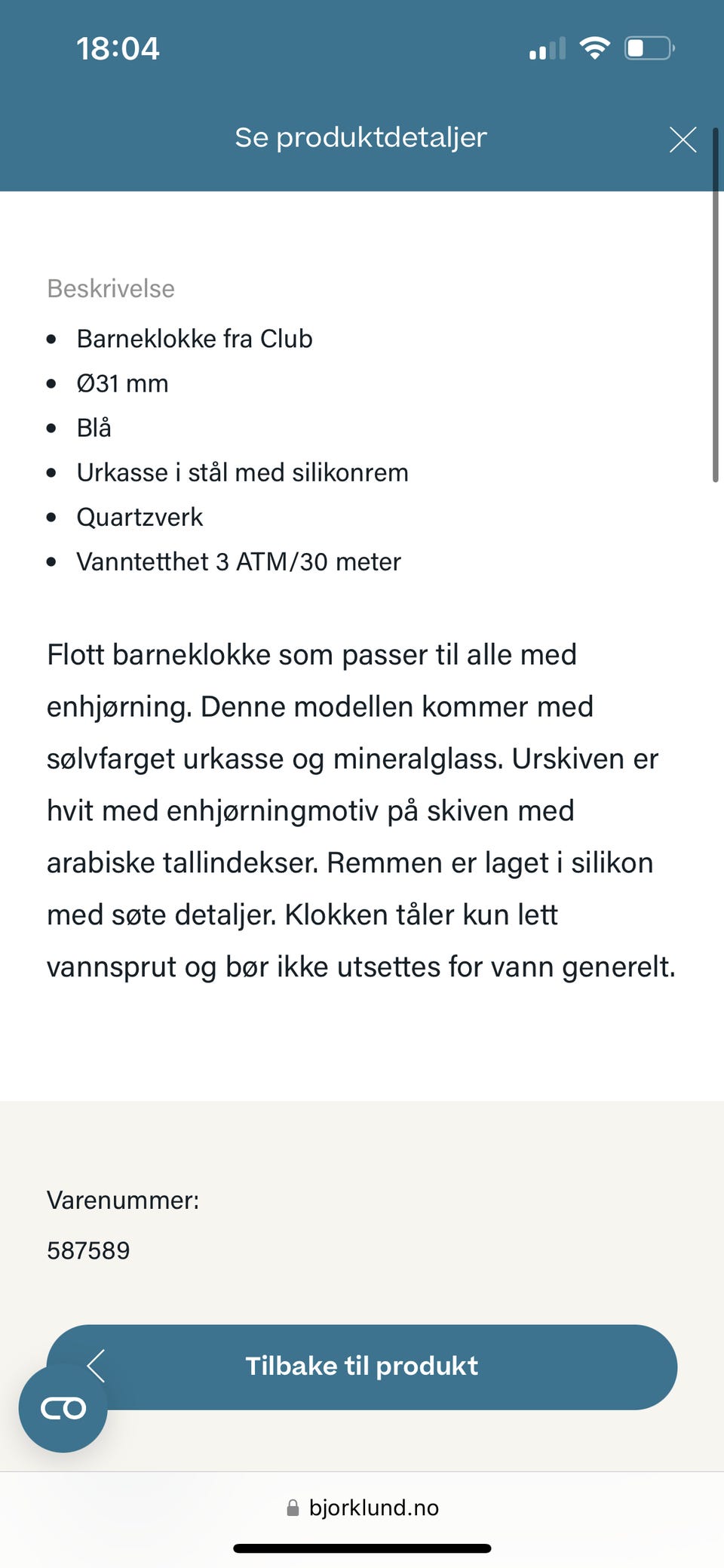Select the Vanntetthet 3 ATM bullet point

239,561
